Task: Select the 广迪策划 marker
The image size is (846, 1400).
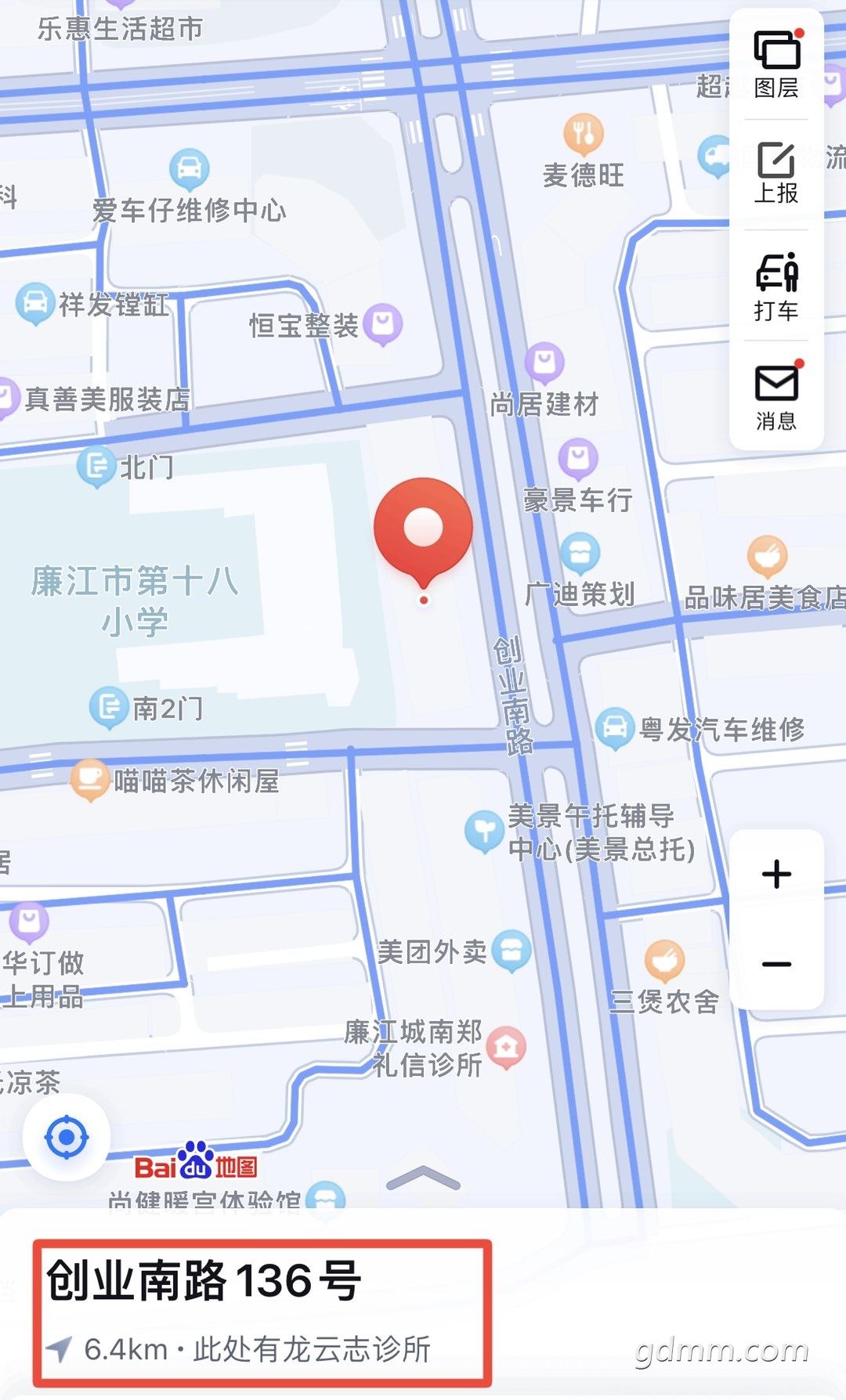Action: (x=580, y=553)
